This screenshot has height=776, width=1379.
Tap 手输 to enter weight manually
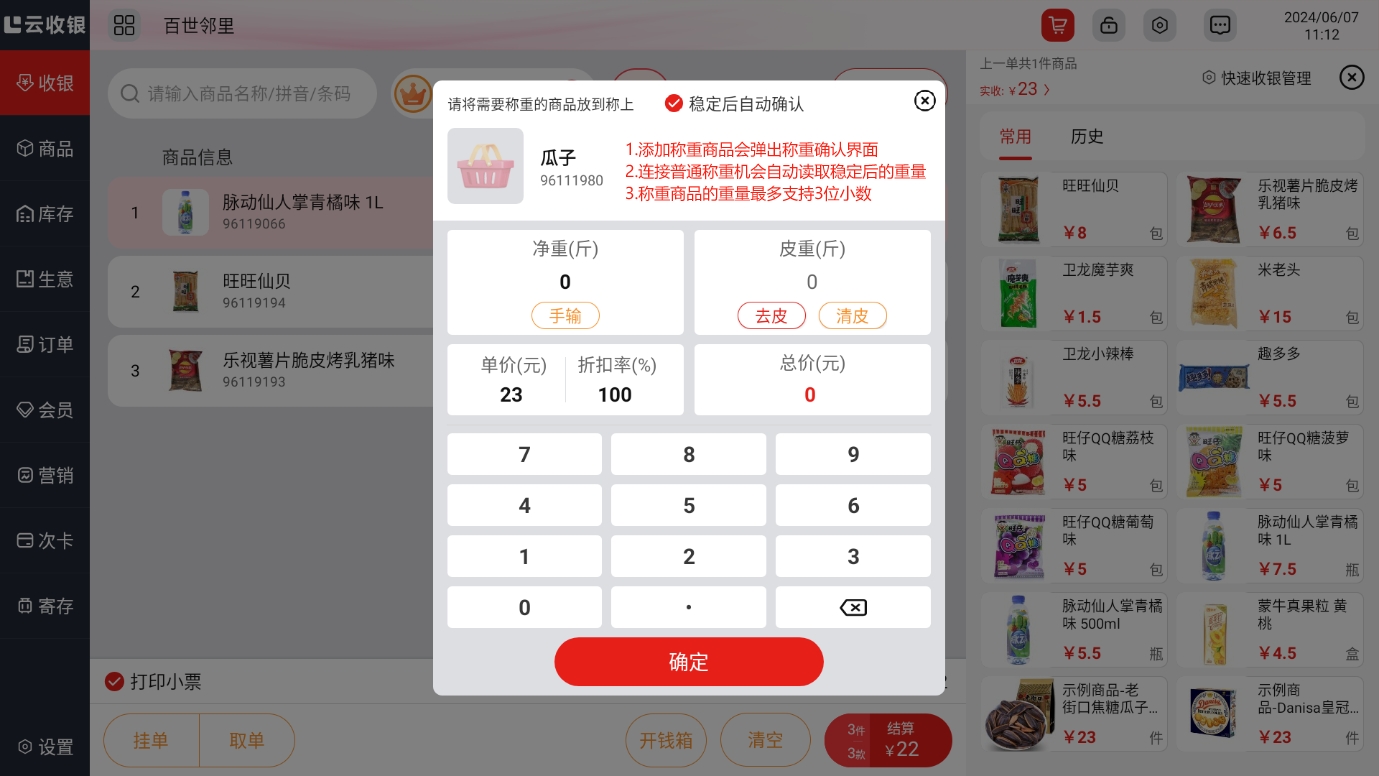pos(565,316)
